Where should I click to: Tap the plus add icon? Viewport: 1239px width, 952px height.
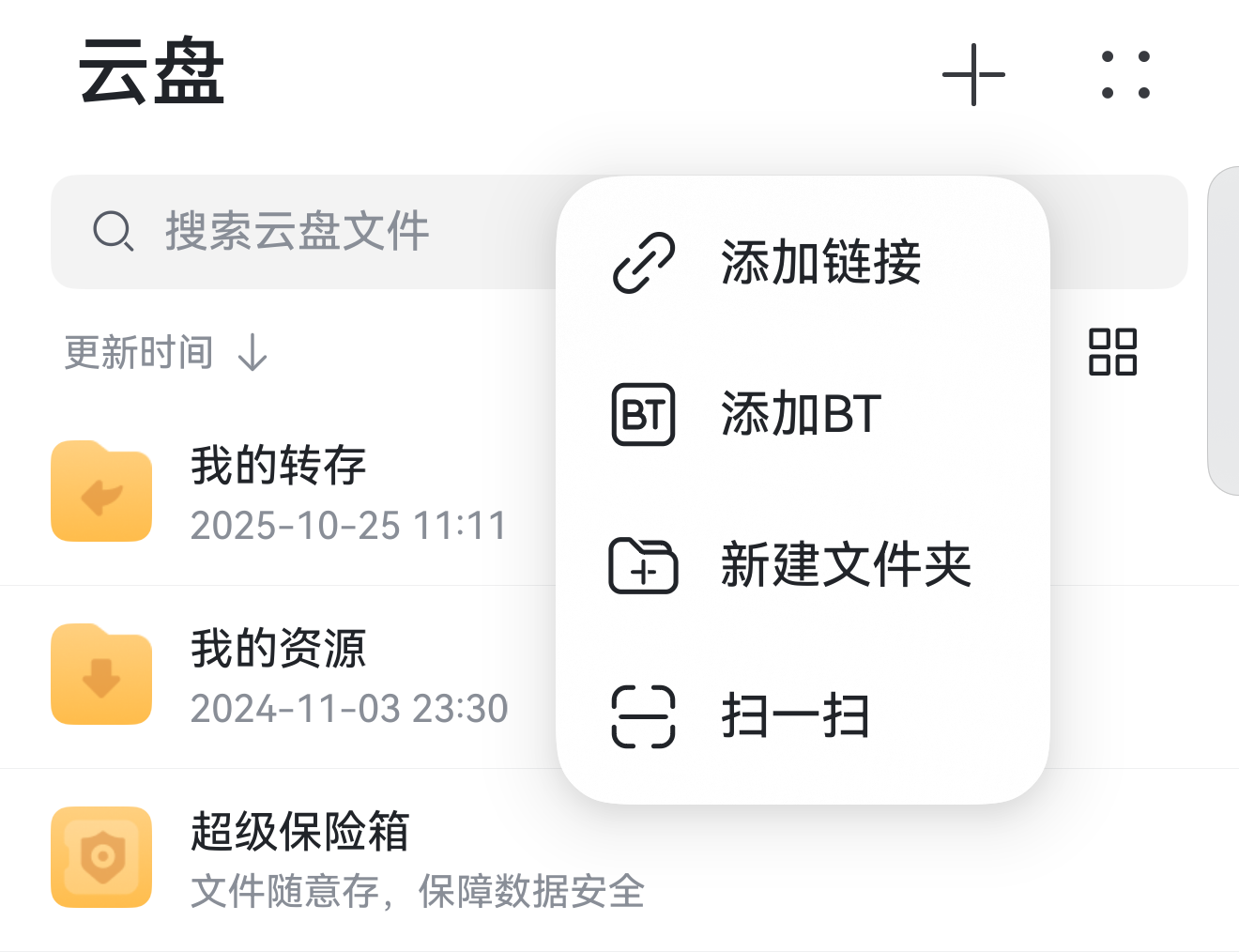pos(973,75)
